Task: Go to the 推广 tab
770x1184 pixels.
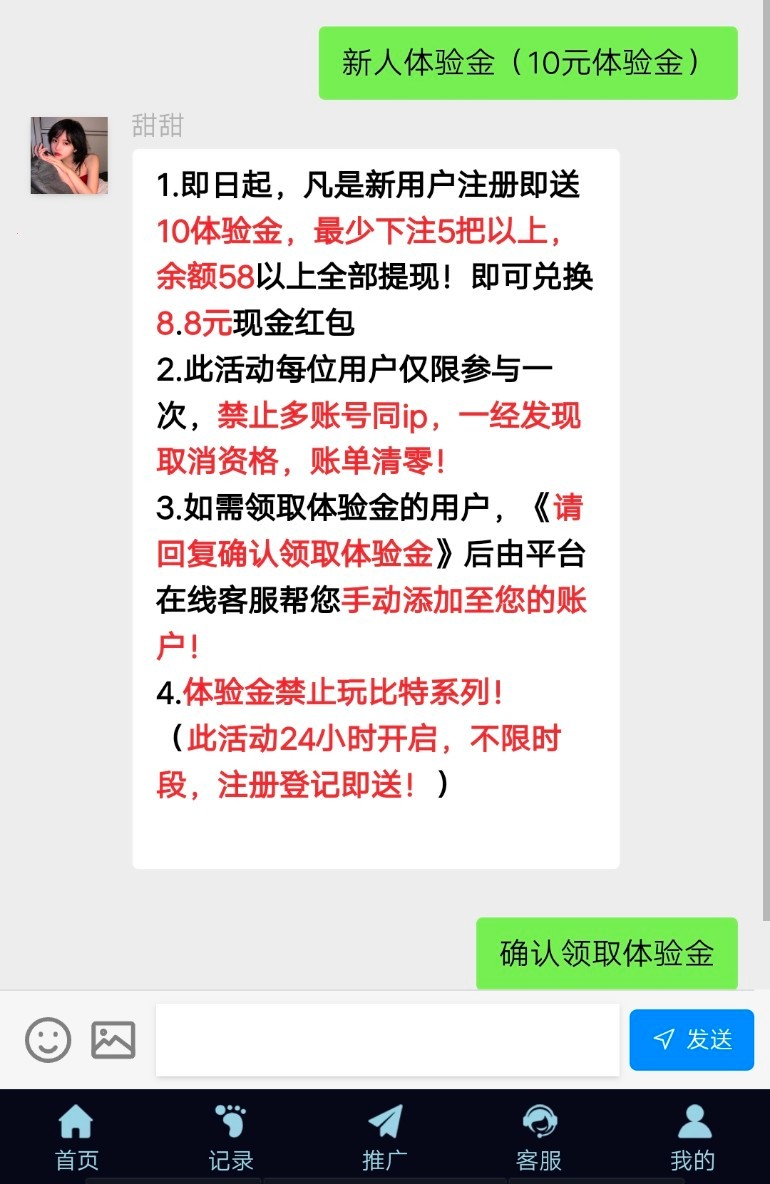Action: click(x=385, y=1137)
